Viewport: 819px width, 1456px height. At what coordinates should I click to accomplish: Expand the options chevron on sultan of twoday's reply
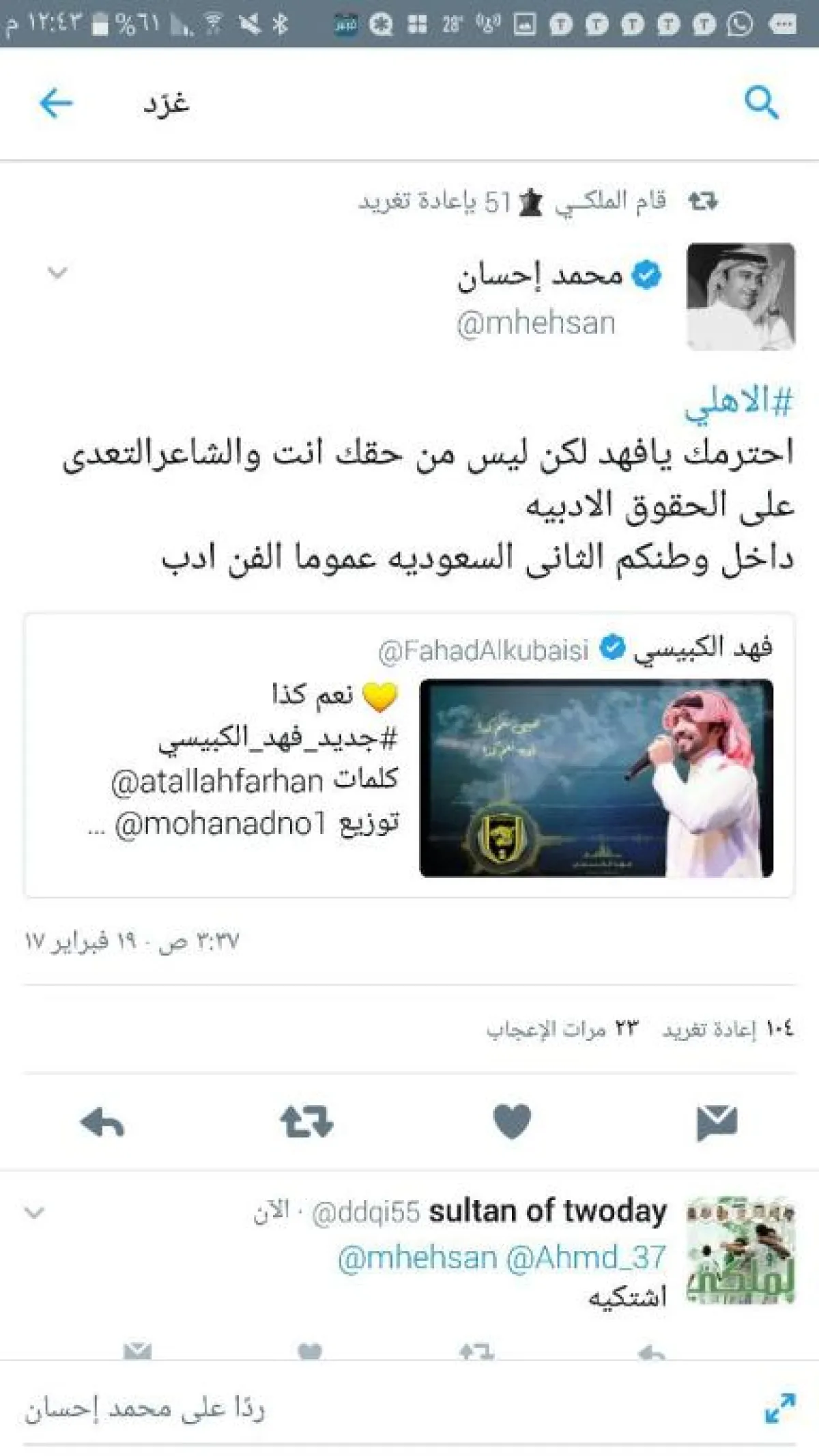[x=34, y=1213]
